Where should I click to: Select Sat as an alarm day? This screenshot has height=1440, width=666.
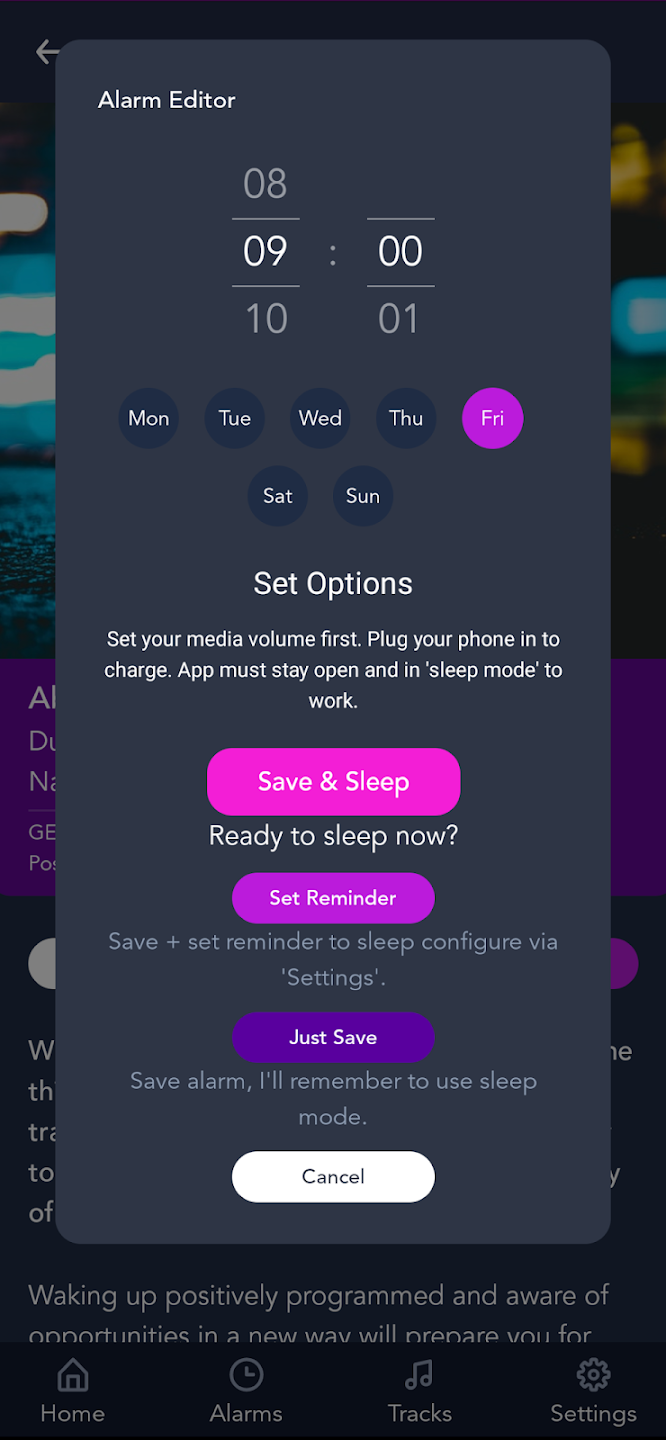click(278, 496)
